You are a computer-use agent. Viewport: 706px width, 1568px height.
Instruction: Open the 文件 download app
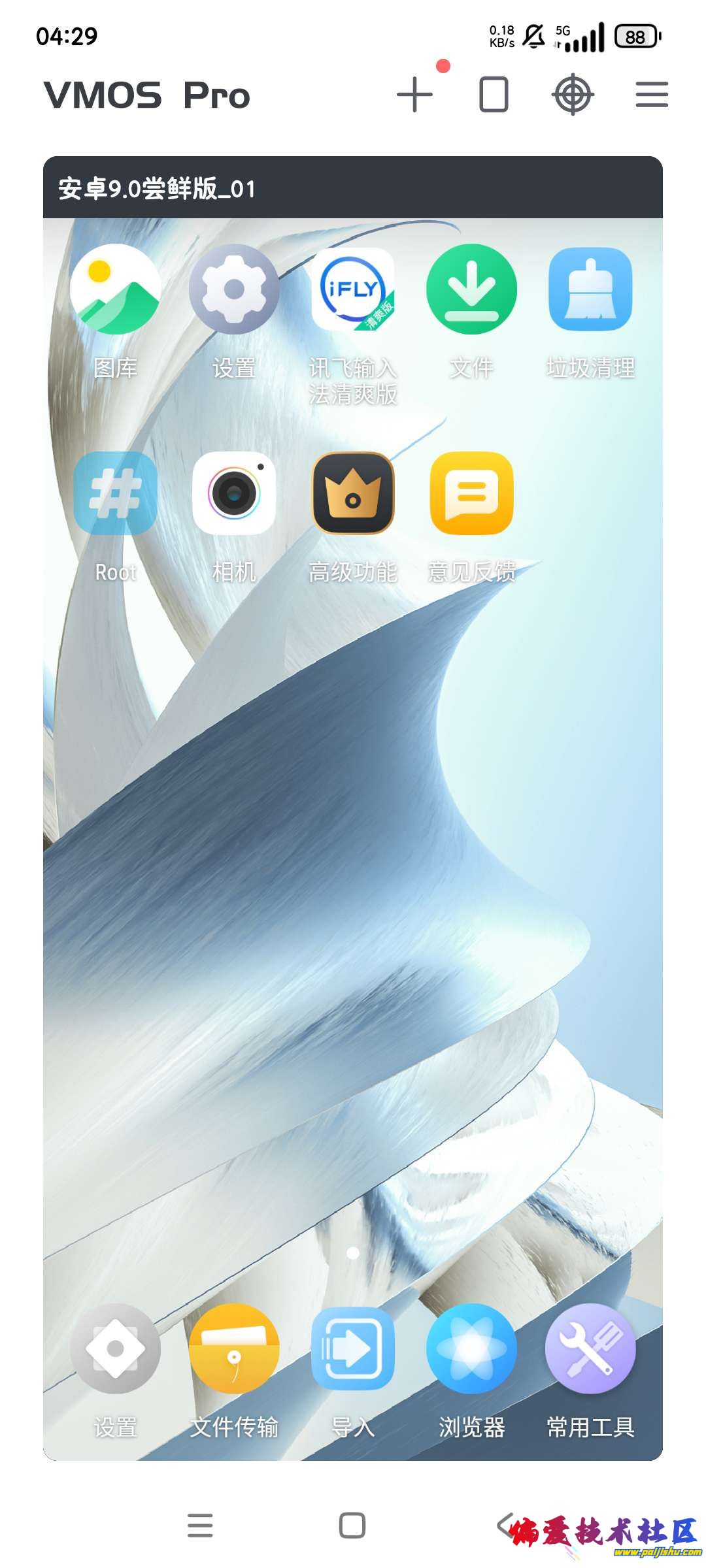click(471, 289)
